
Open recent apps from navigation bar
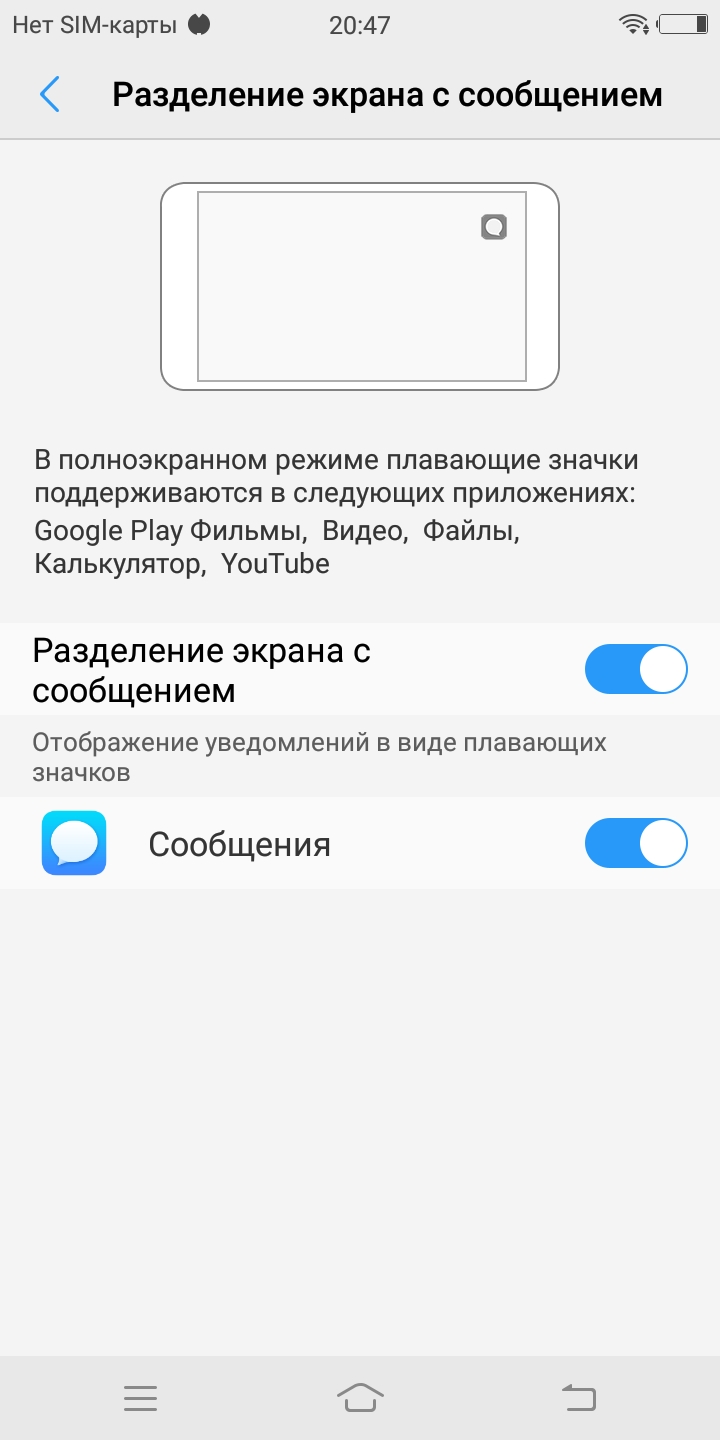point(140,1398)
